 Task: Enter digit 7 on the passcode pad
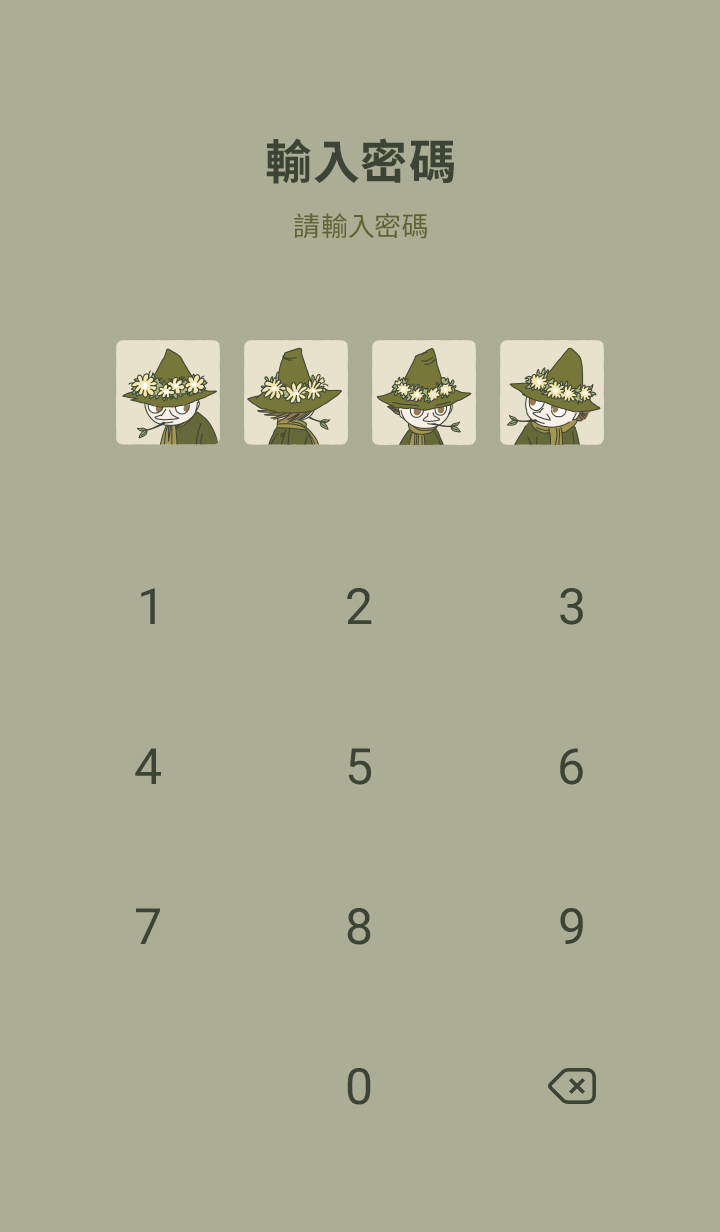(x=148, y=927)
